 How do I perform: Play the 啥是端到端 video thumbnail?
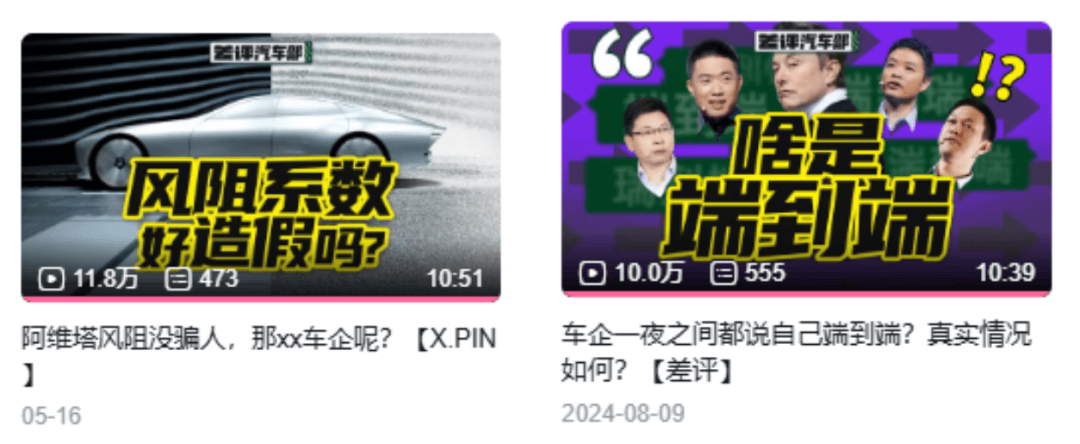click(x=806, y=160)
